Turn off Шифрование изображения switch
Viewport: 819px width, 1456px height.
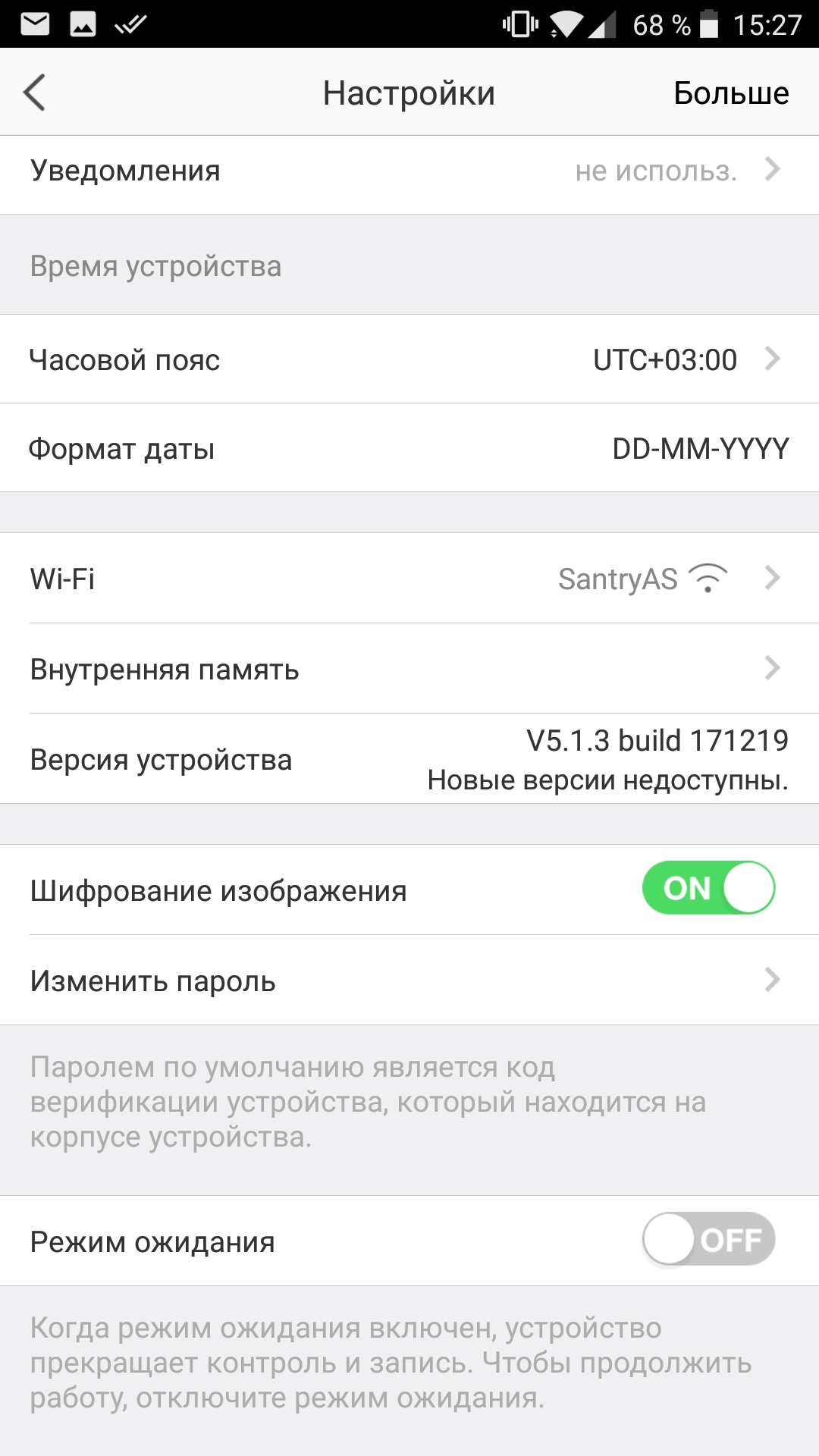pyautogui.click(x=708, y=888)
